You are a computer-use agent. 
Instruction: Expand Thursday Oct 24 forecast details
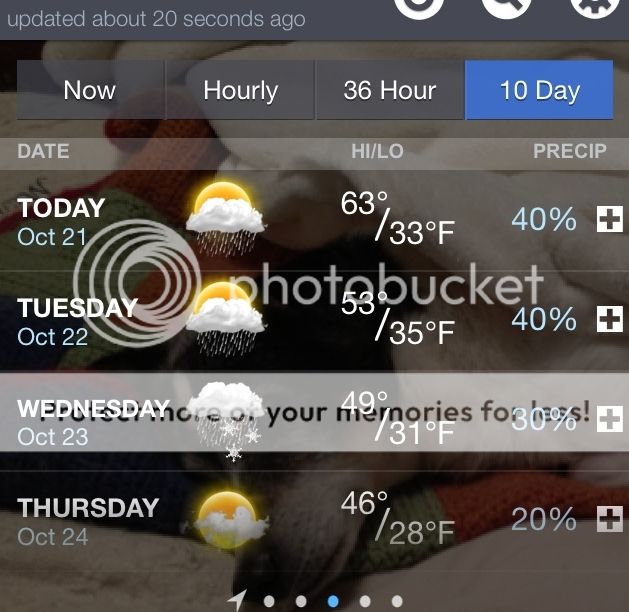click(x=609, y=519)
